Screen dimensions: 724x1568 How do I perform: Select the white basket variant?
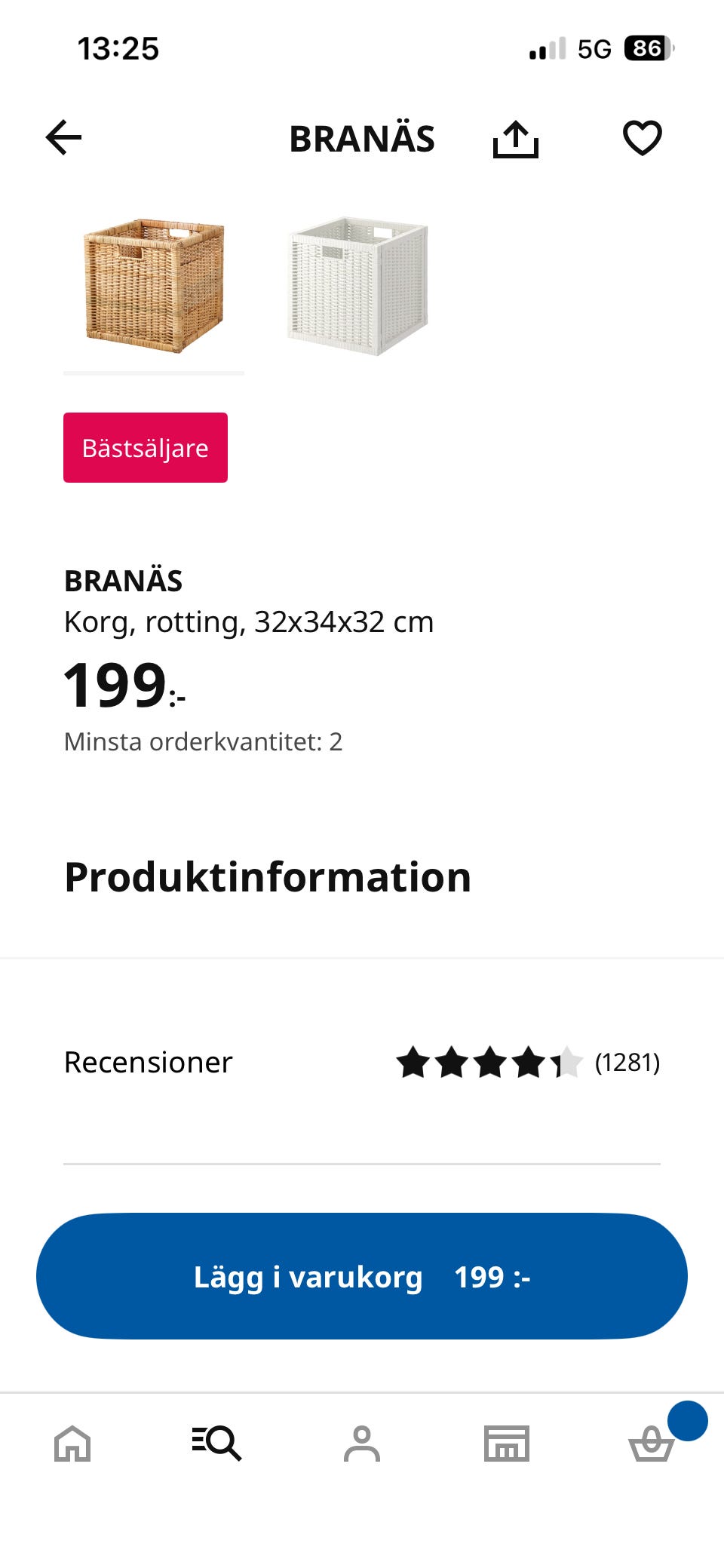pos(357,287)
